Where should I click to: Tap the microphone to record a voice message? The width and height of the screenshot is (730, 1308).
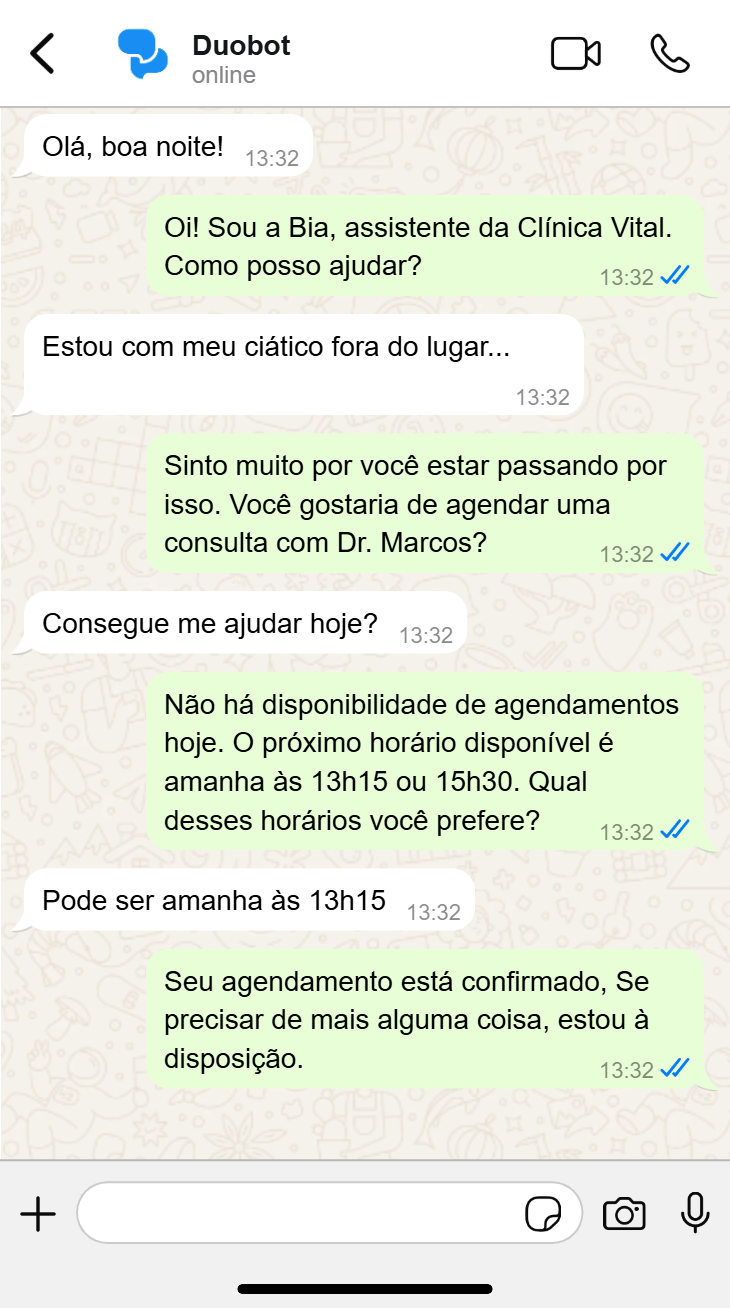694,1213
